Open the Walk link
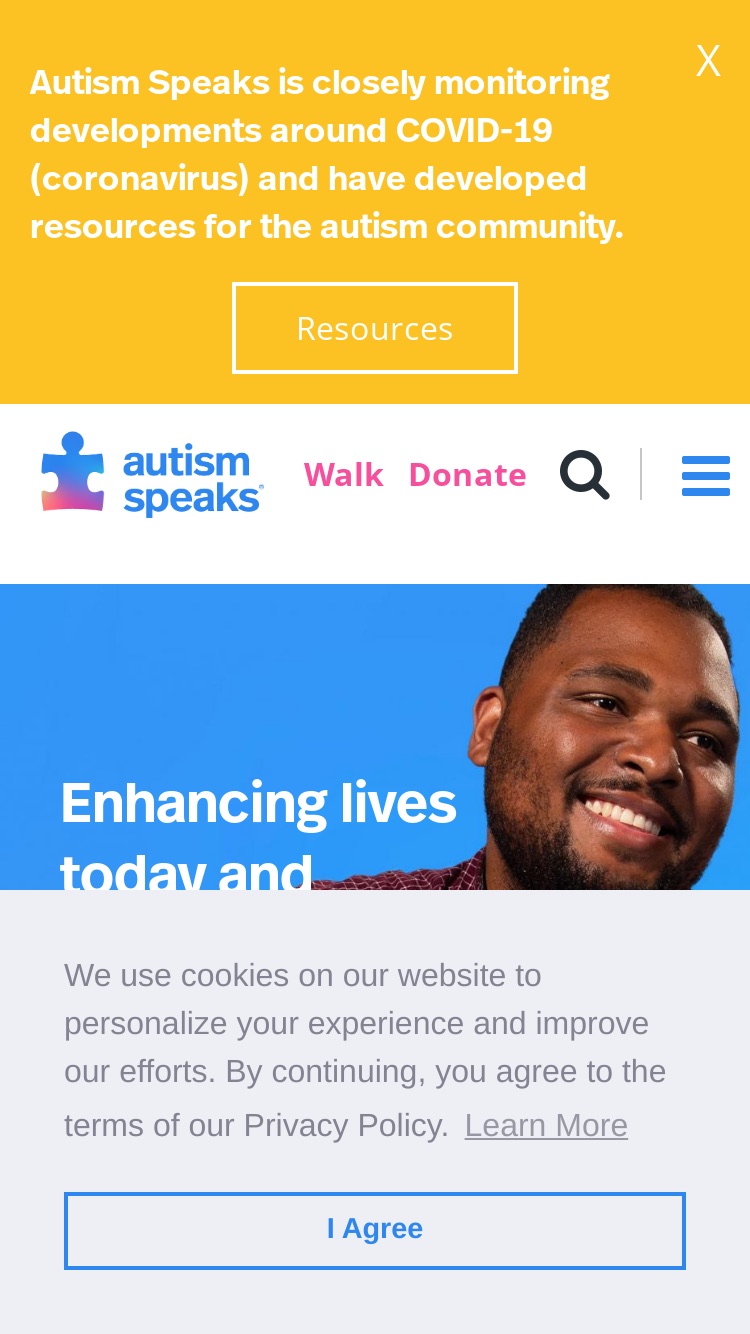 (x=344, y=474)
